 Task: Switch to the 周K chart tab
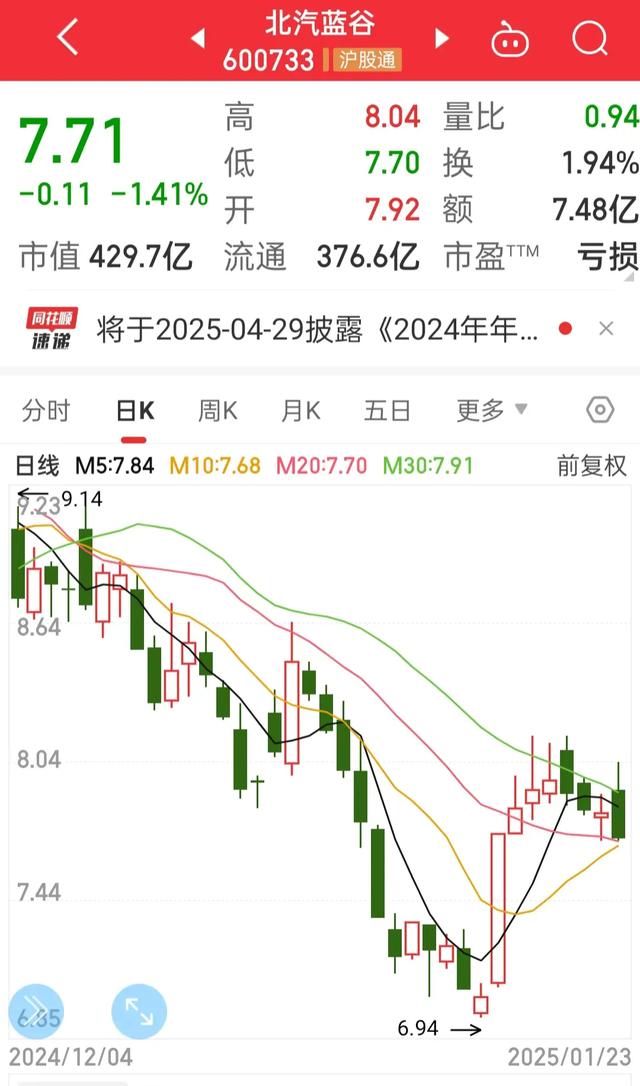pos(217,411)
